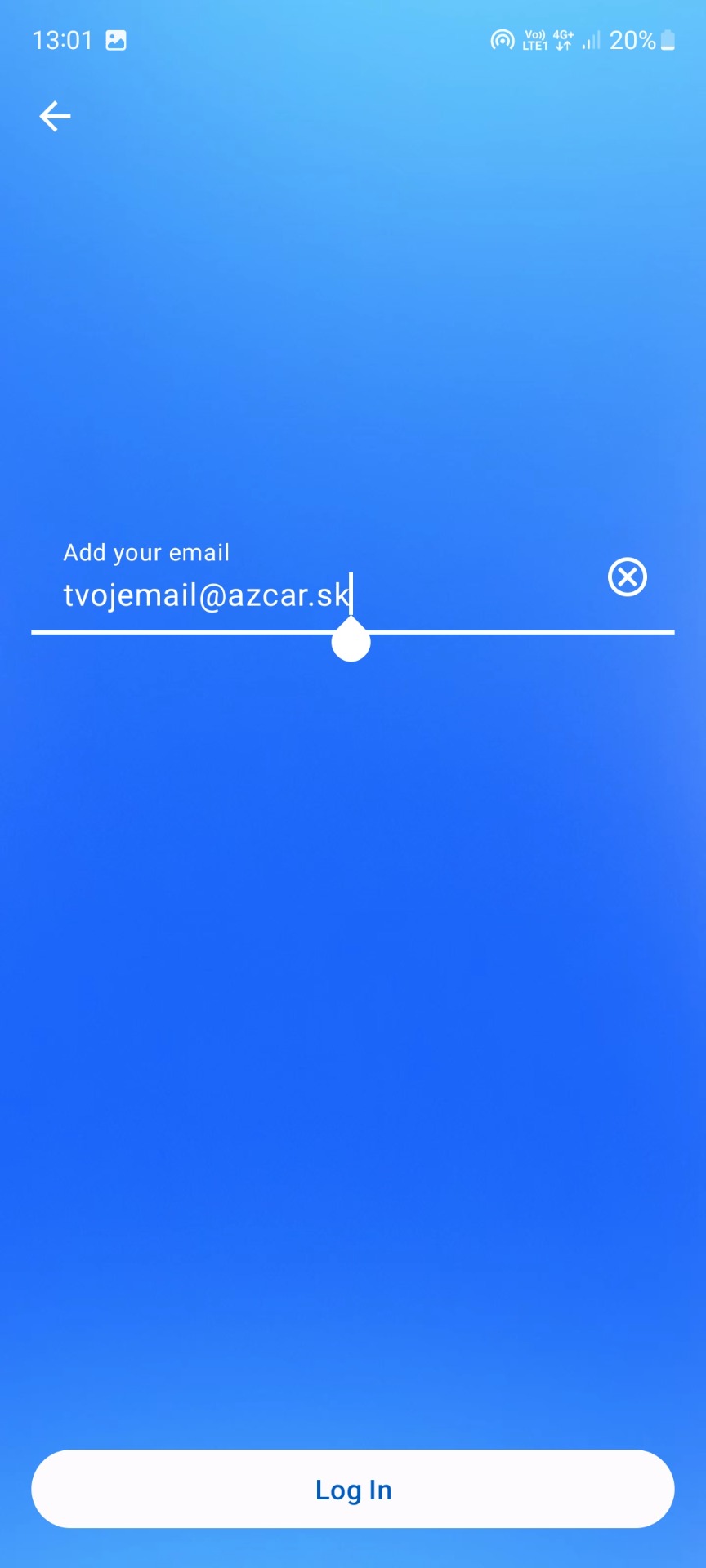706x1568 pixels.
Task: Clear the email field with X icon
Action: pyautogui.click(x=627, y=577)
